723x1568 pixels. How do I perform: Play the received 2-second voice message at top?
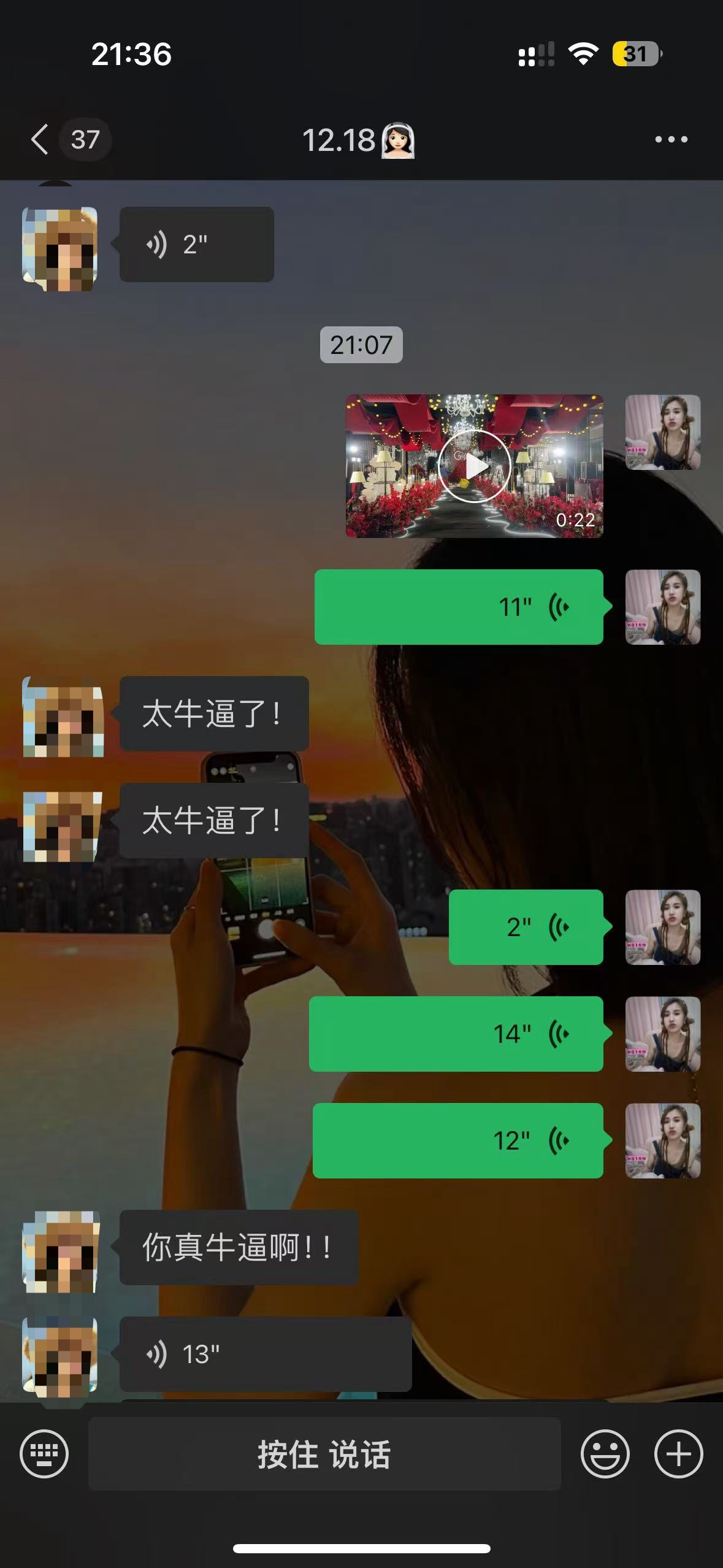tap(196, 244)
